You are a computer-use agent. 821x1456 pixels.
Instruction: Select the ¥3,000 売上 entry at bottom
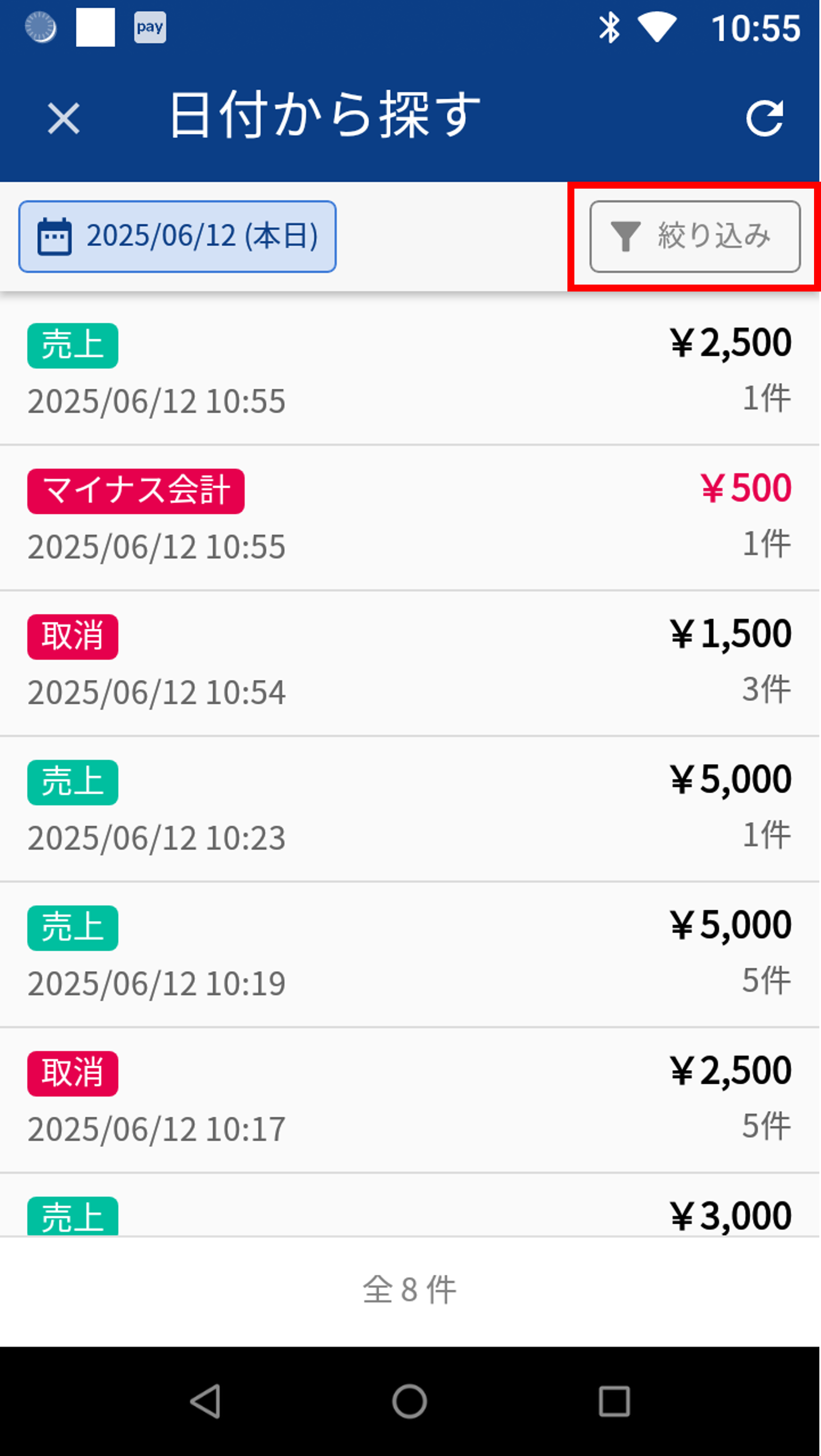tap(410, 1215)
